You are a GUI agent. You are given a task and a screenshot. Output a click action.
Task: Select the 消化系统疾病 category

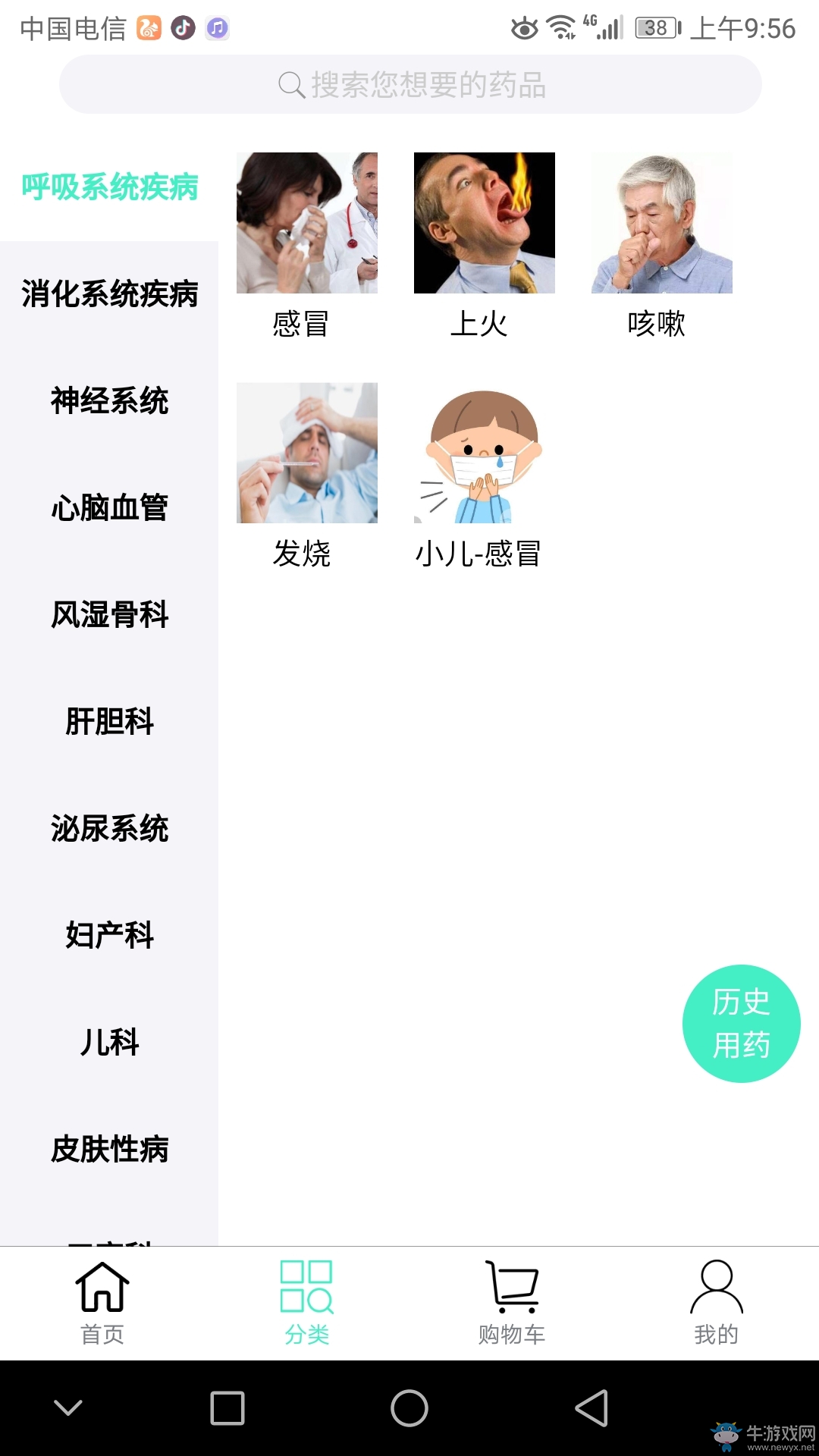click(109, 294)
